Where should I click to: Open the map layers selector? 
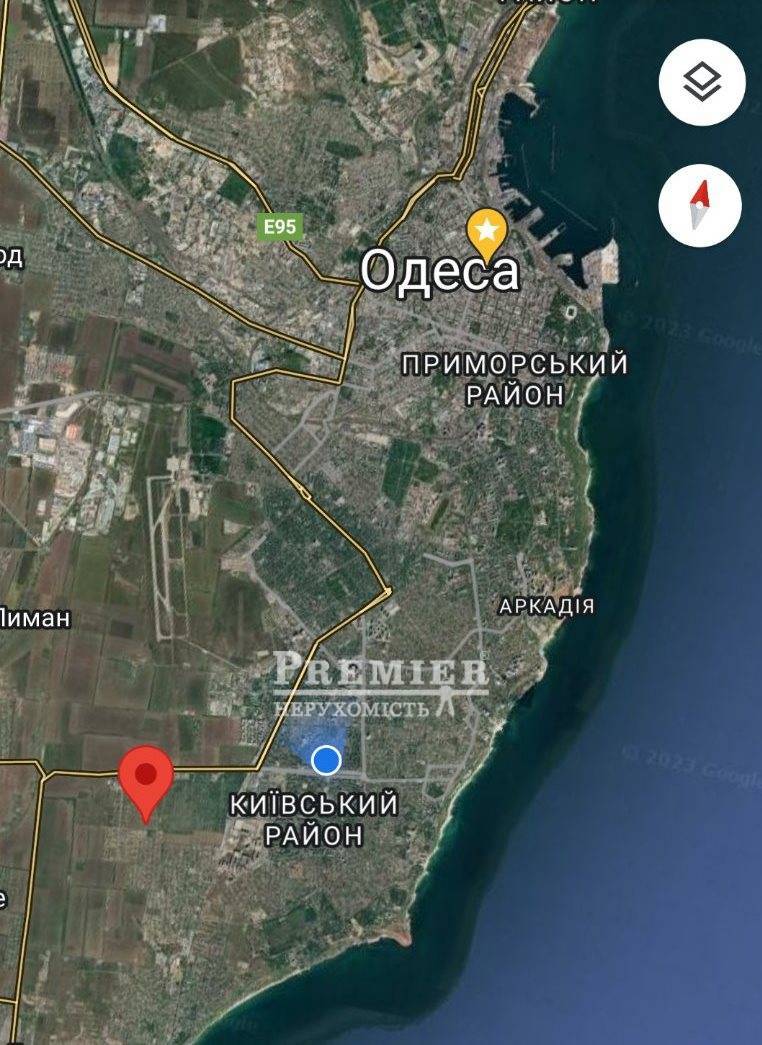pyautogui.click(x=702, y=82)
